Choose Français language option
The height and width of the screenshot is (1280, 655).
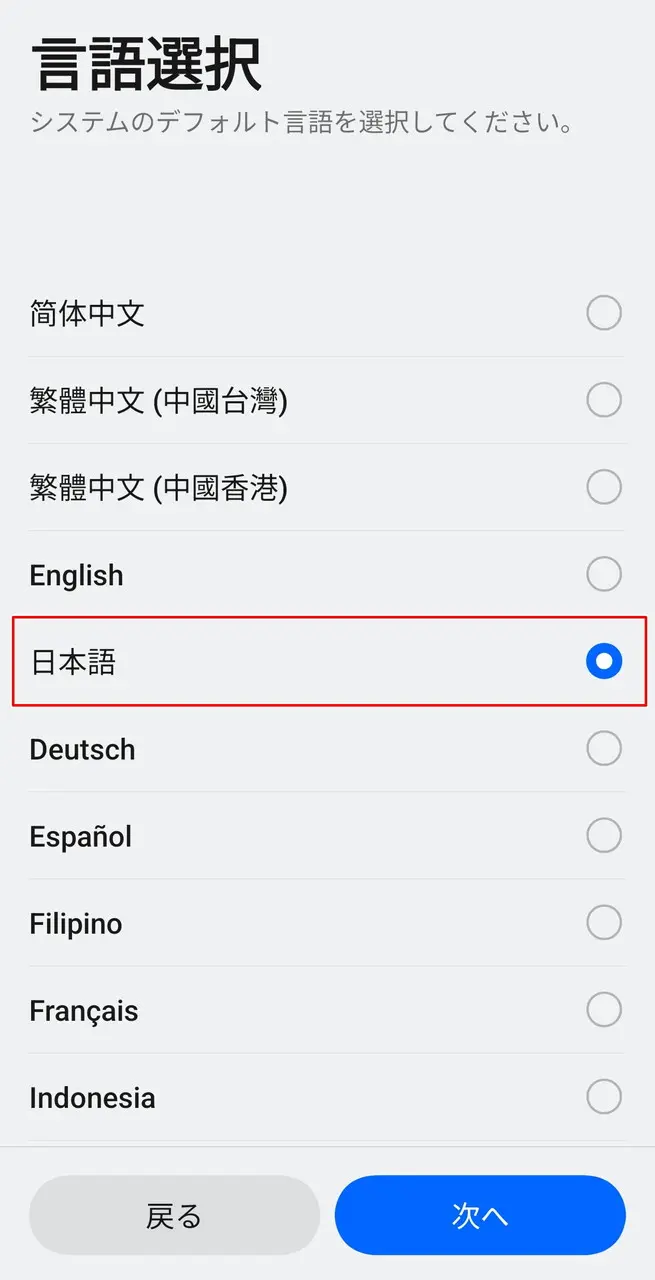pos(603,1010)
